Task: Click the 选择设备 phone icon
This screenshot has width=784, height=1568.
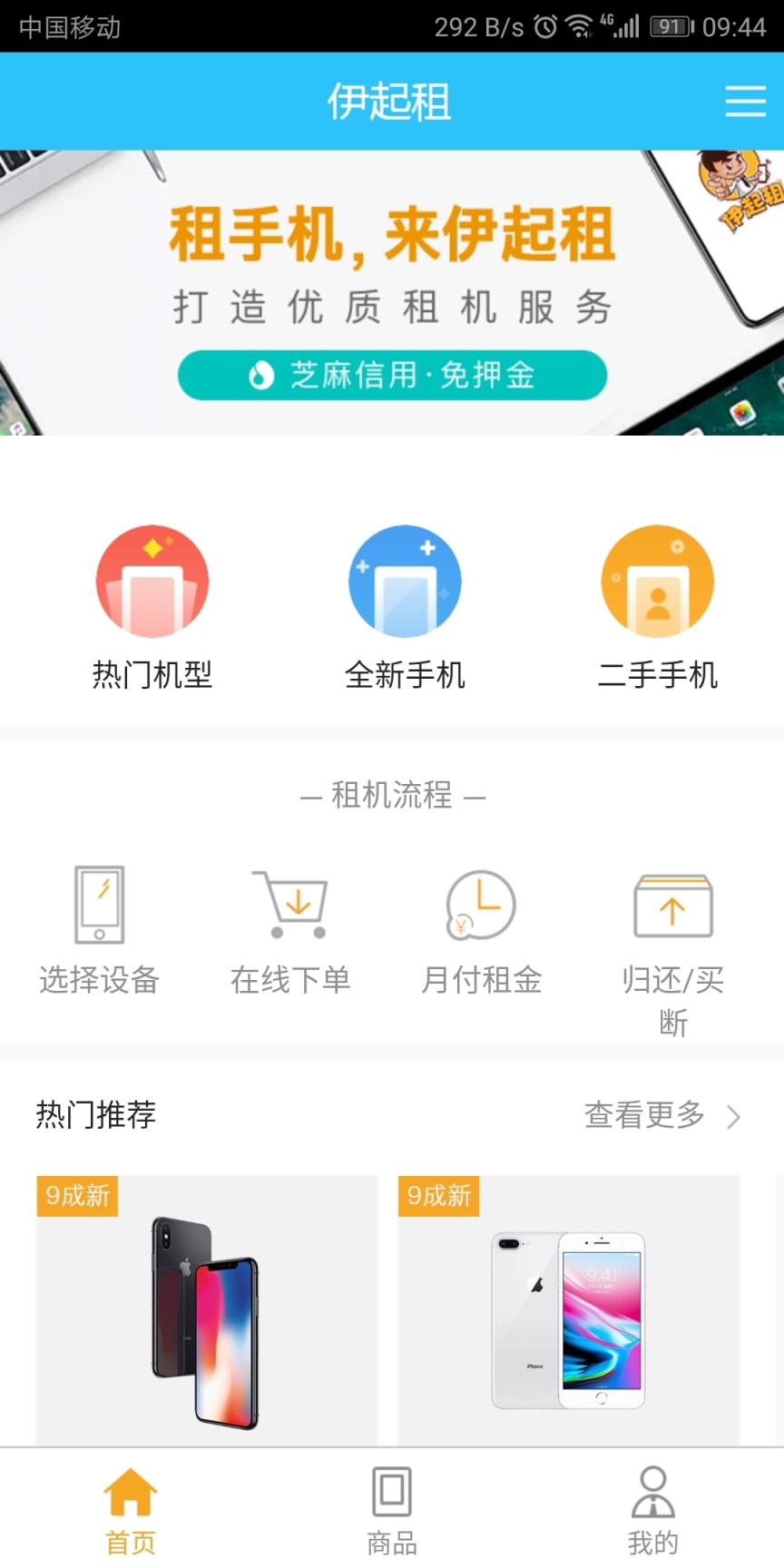Action: [100, 906]
